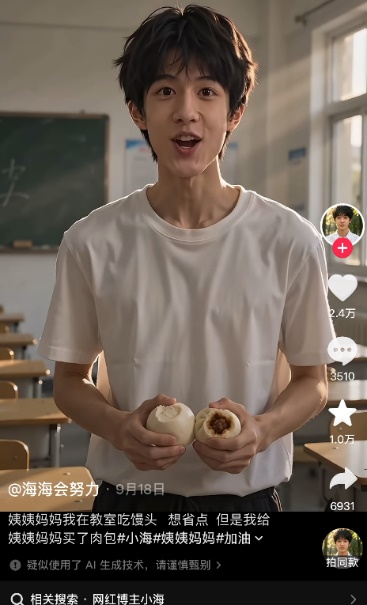Like this video with the heart icon
The height and width of the screenshot is (605, 367).
(343, 287)
